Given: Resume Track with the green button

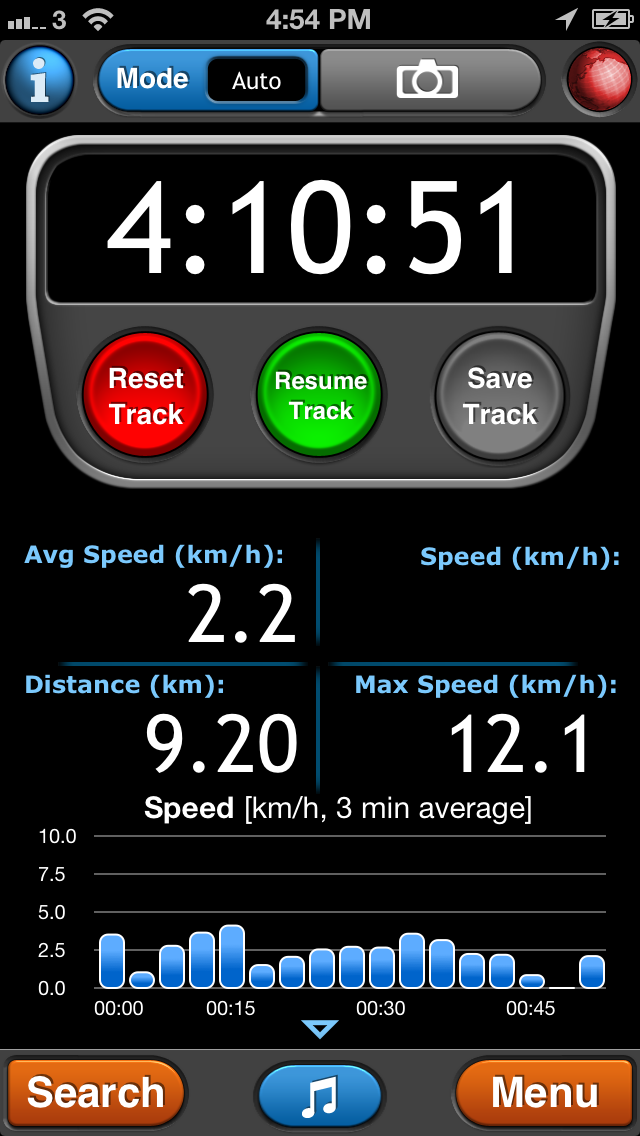Looking at the screenshot, I should pos(320,396).
